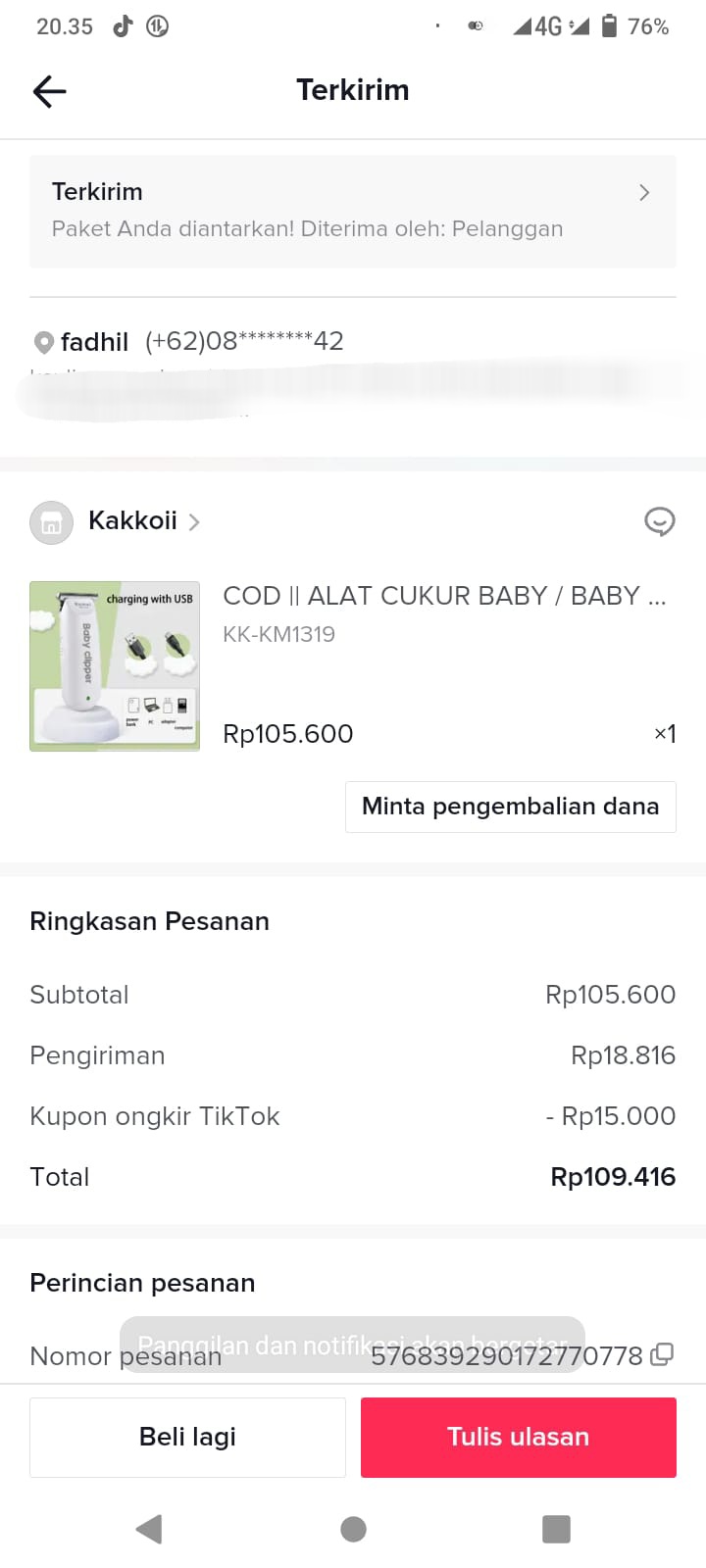
Task: Copy the order number
Action: 662,1354
